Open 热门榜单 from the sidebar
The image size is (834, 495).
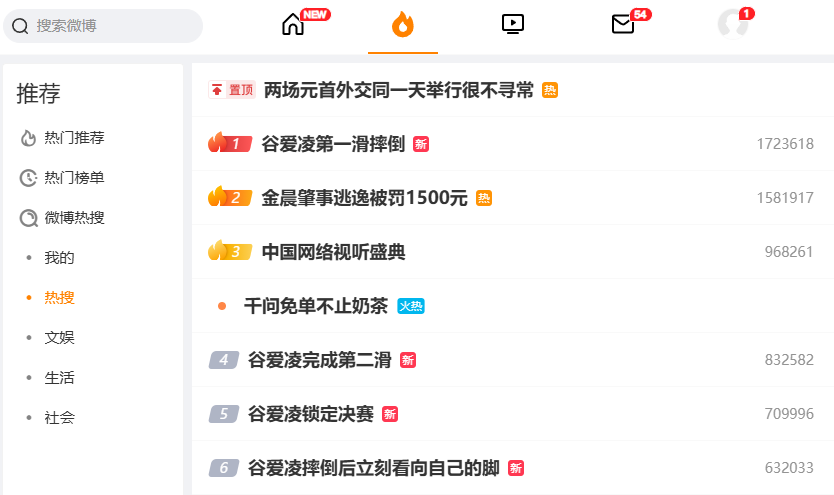[x=74, y=178]
